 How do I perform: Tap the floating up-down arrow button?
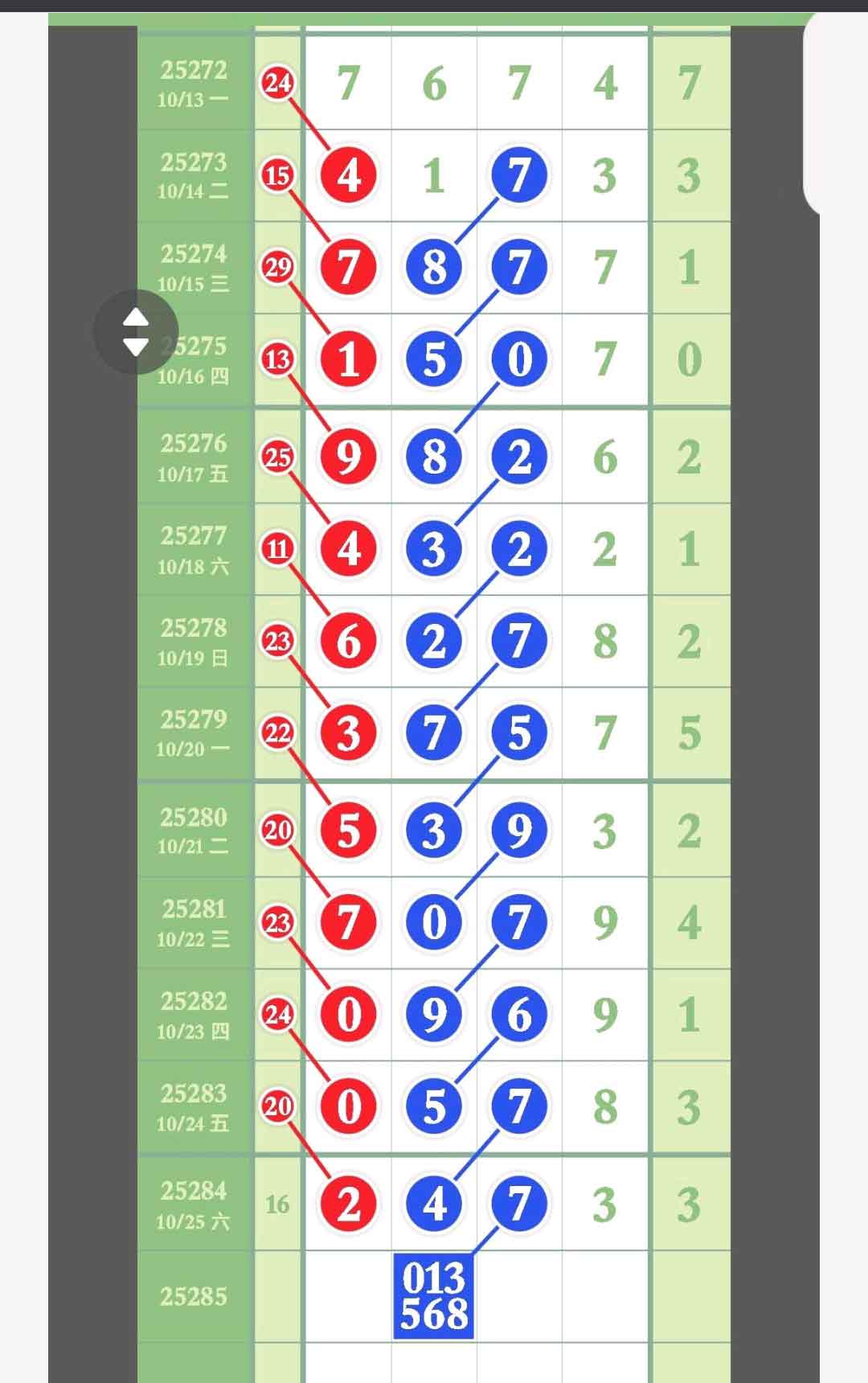(136, 331)
